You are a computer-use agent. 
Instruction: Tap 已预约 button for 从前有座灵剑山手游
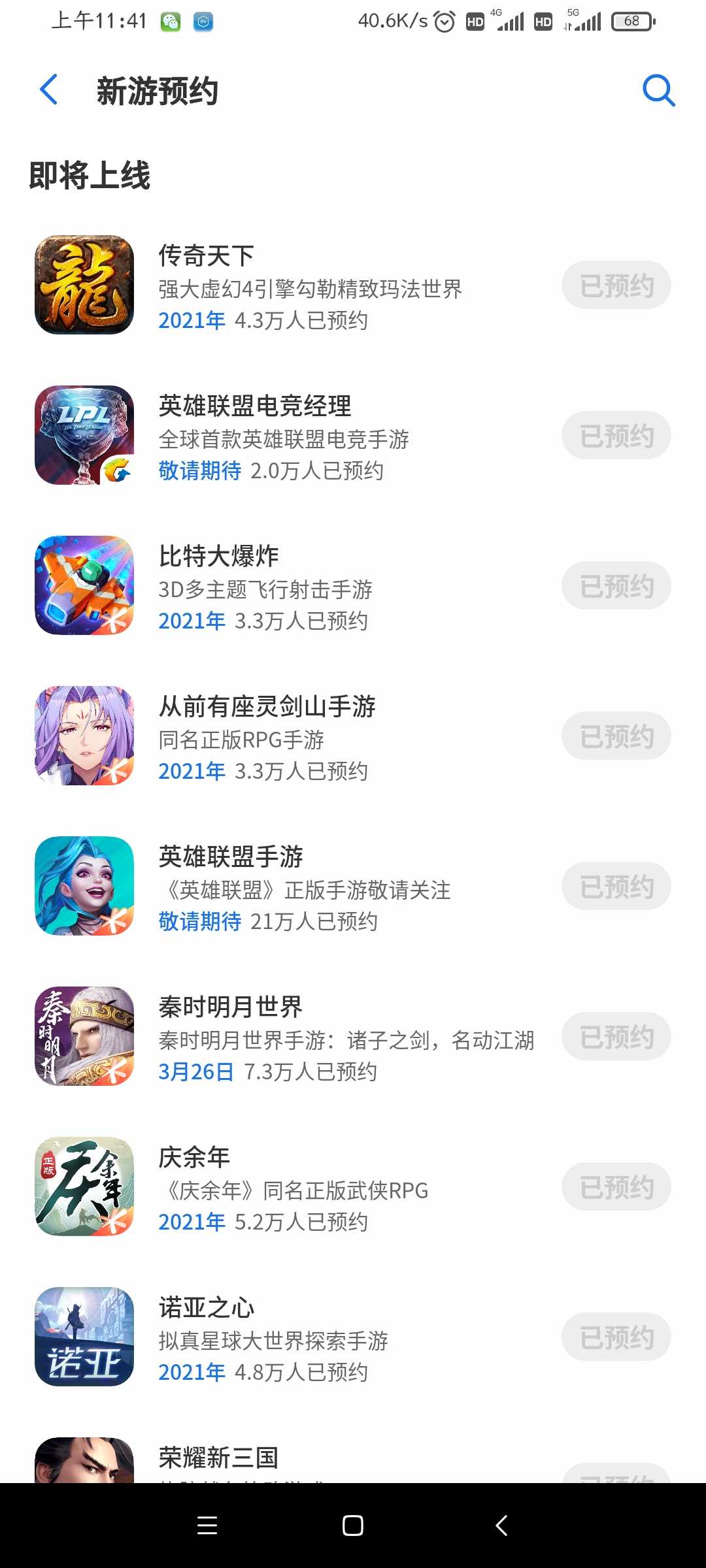click(x=616, y=736)
